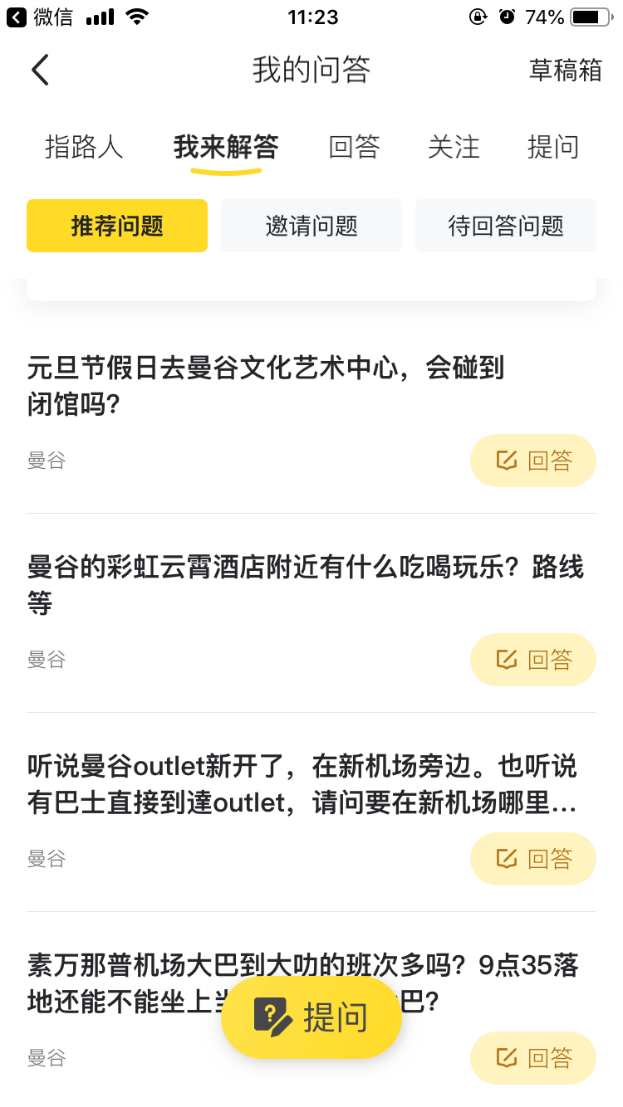Image resolution: width=623 pixels, height=1107 pixels.
Task: Select the 我来解答 tab
Action: [x=226, y=147]
